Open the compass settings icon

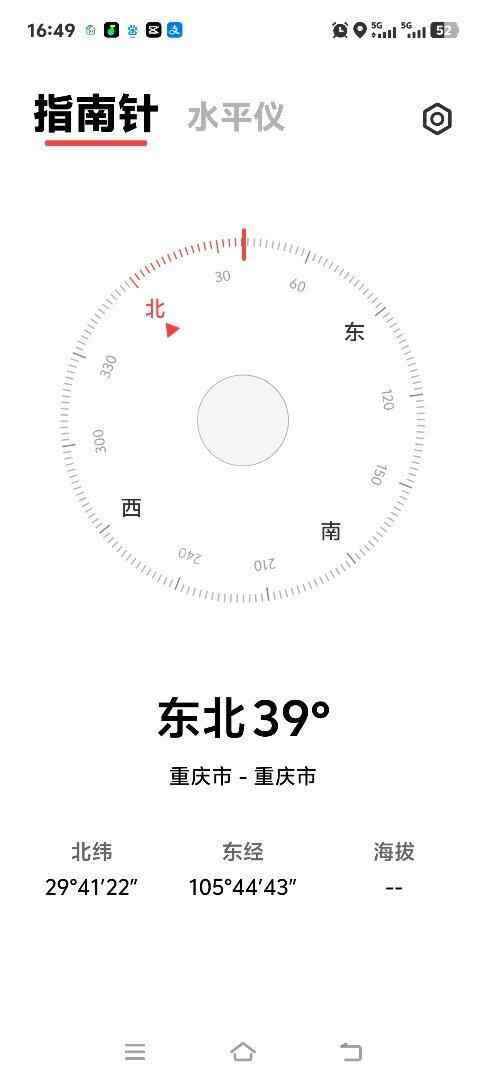pyautogui.click(x=436, y=119)
